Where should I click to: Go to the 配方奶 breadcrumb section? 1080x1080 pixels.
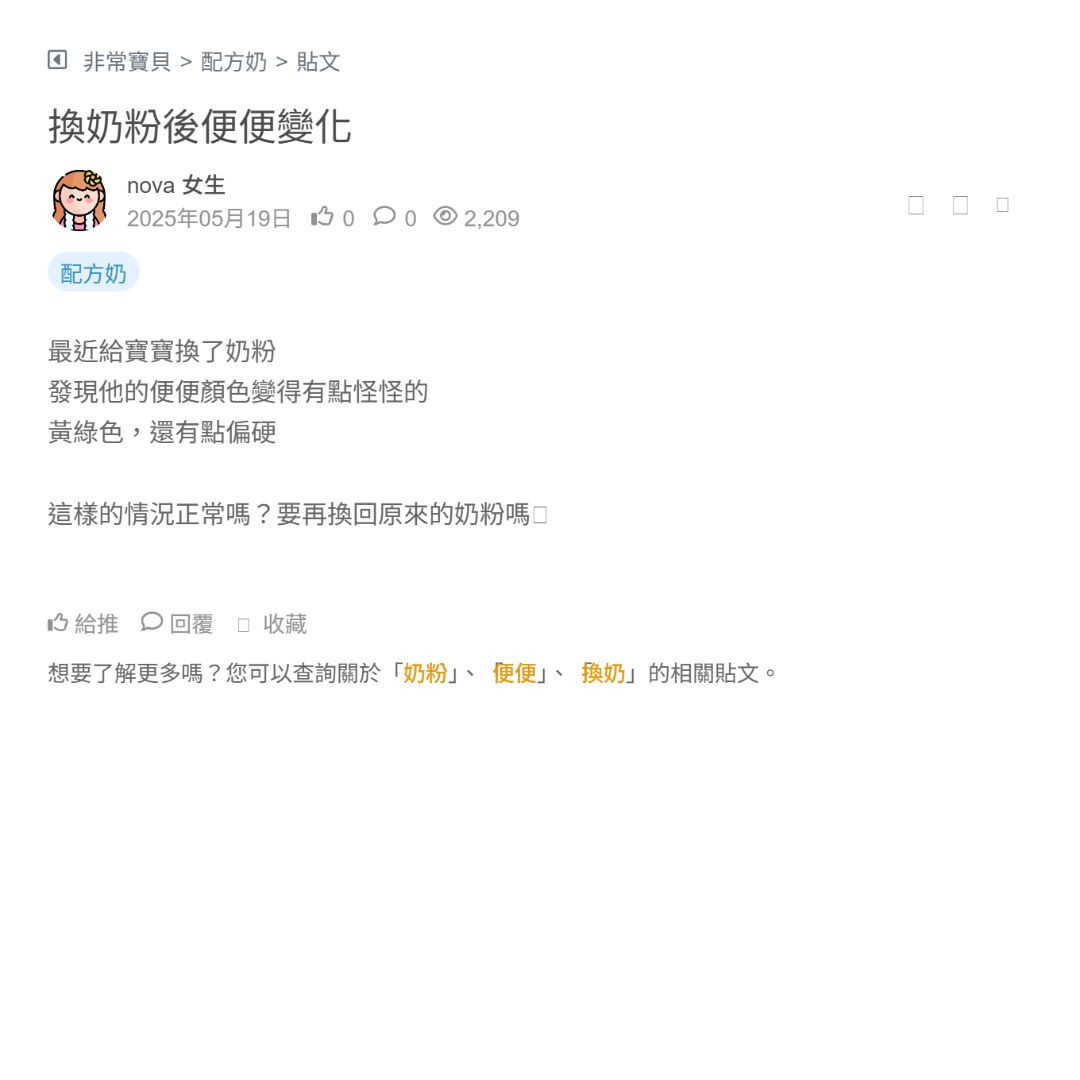234,62
